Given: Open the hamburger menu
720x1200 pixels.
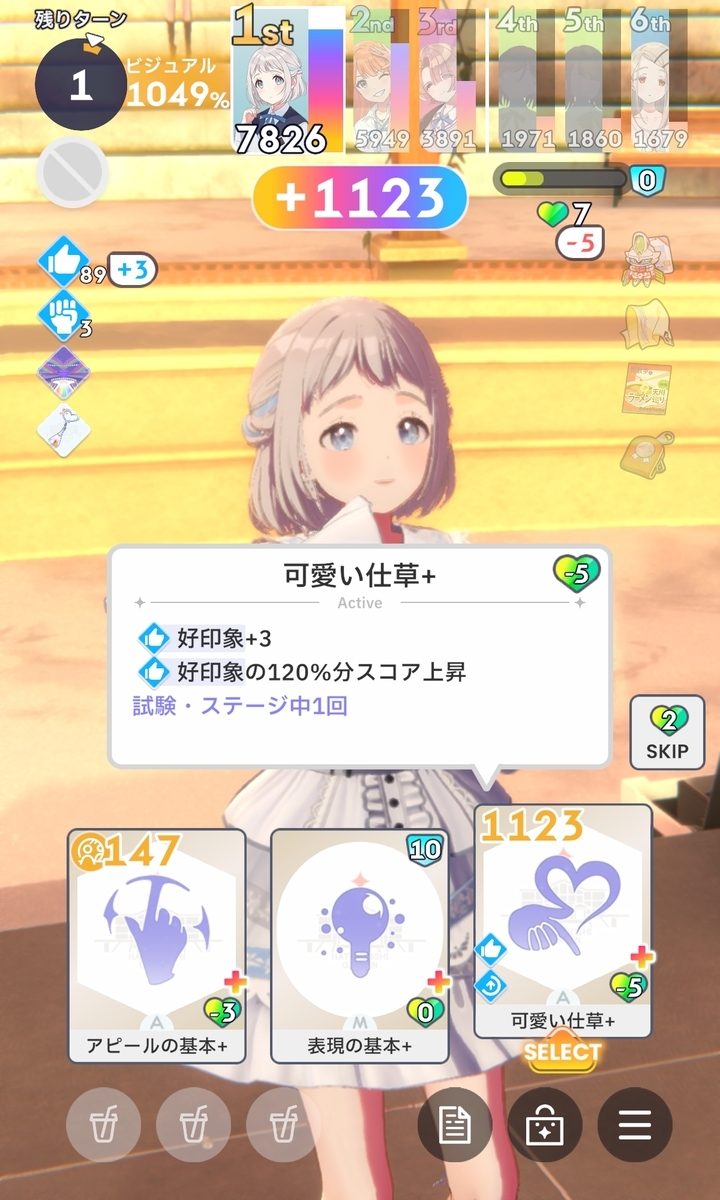Looking at the screenshot, I should click(x=635, y=1124).
